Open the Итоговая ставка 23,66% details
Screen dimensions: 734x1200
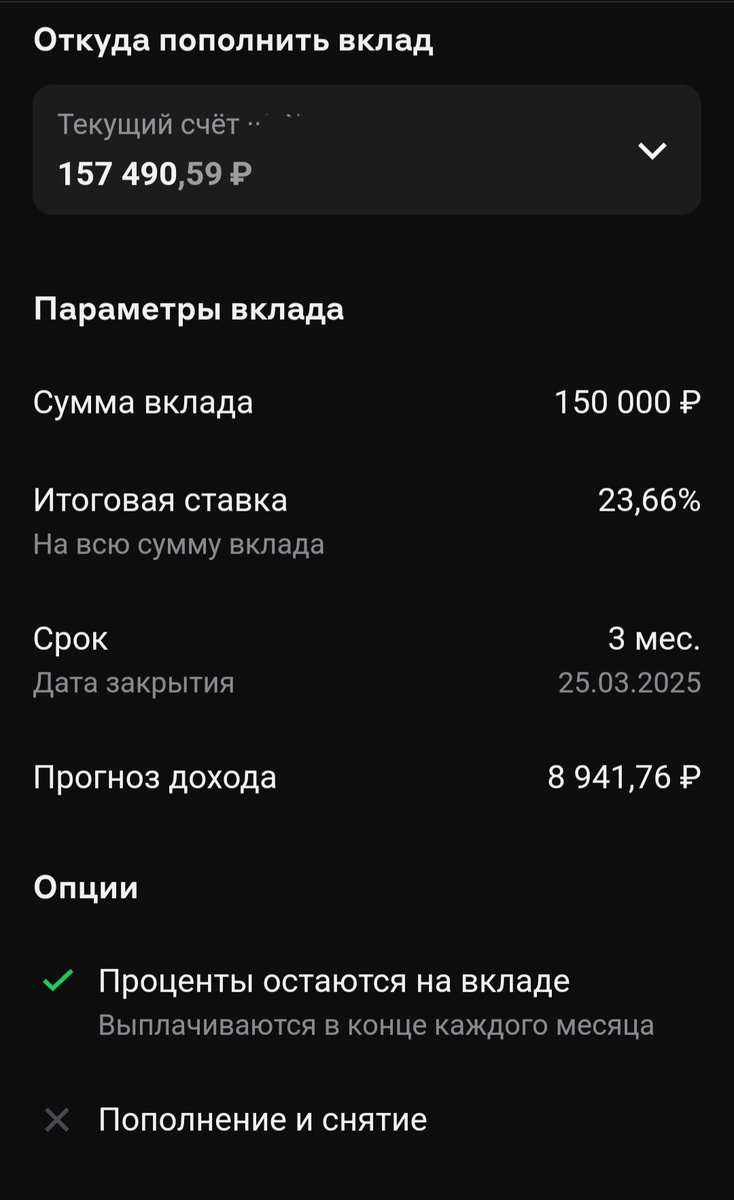(x=650, y=500)
